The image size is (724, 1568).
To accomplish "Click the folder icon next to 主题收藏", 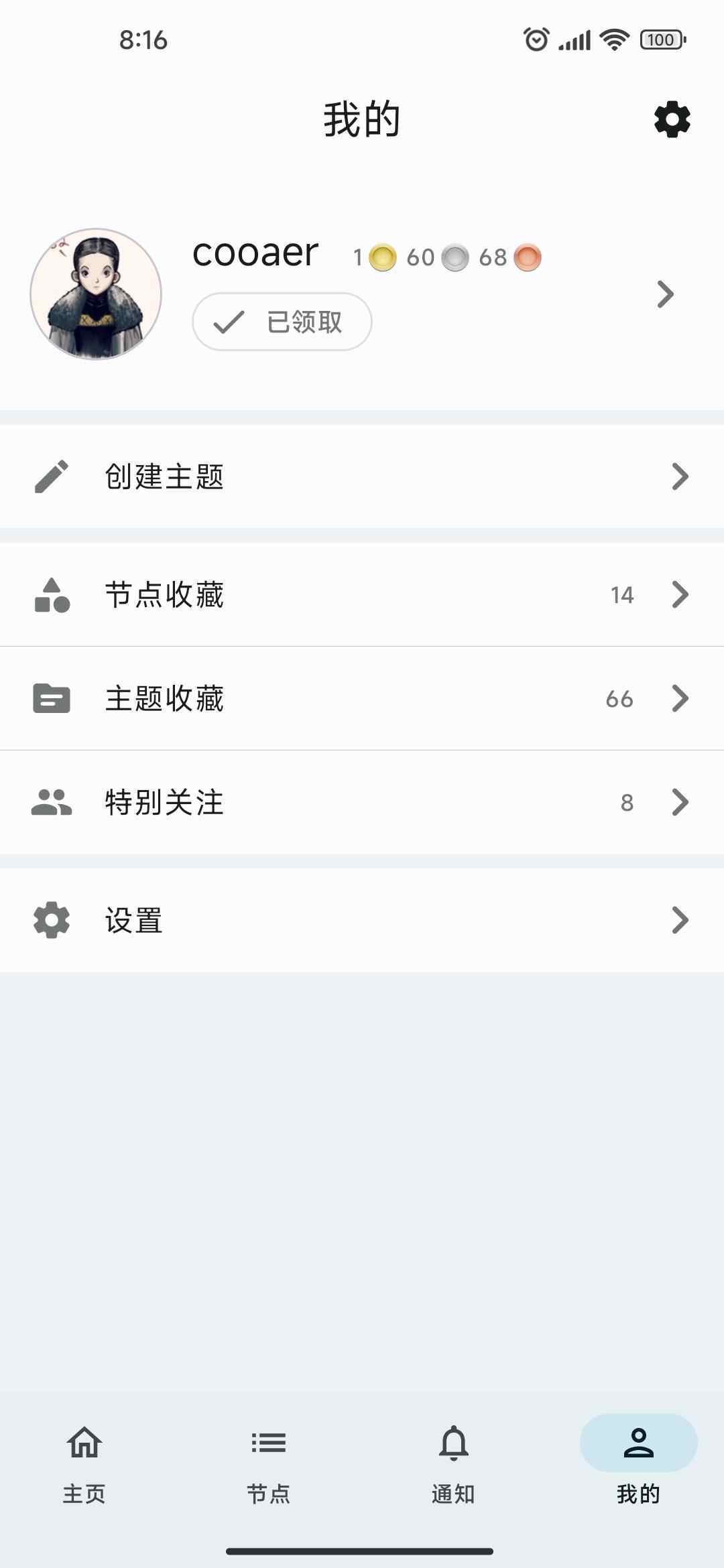I will (x=51, y=698).
